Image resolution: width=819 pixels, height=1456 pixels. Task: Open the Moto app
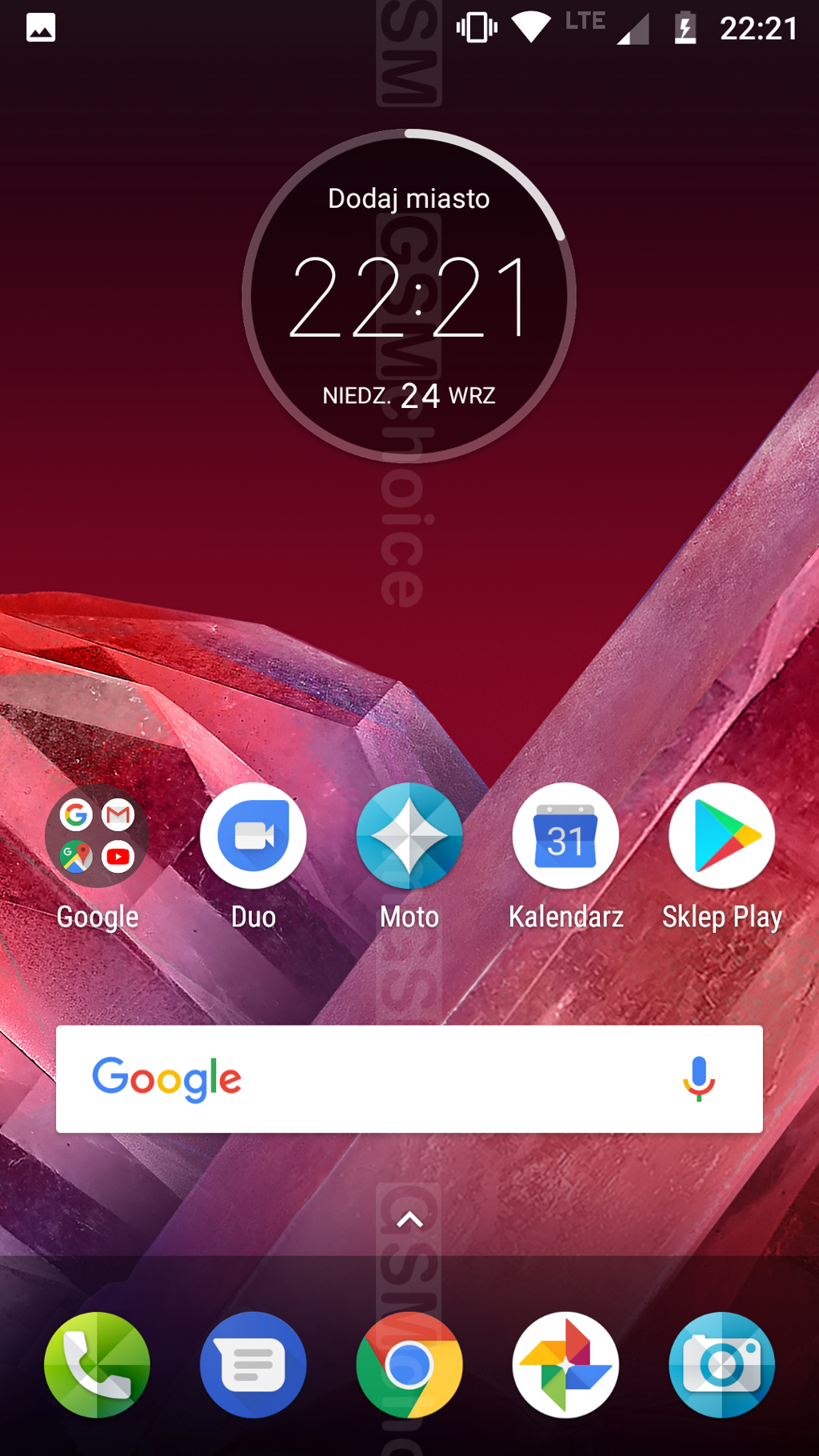tap(409, 836)
